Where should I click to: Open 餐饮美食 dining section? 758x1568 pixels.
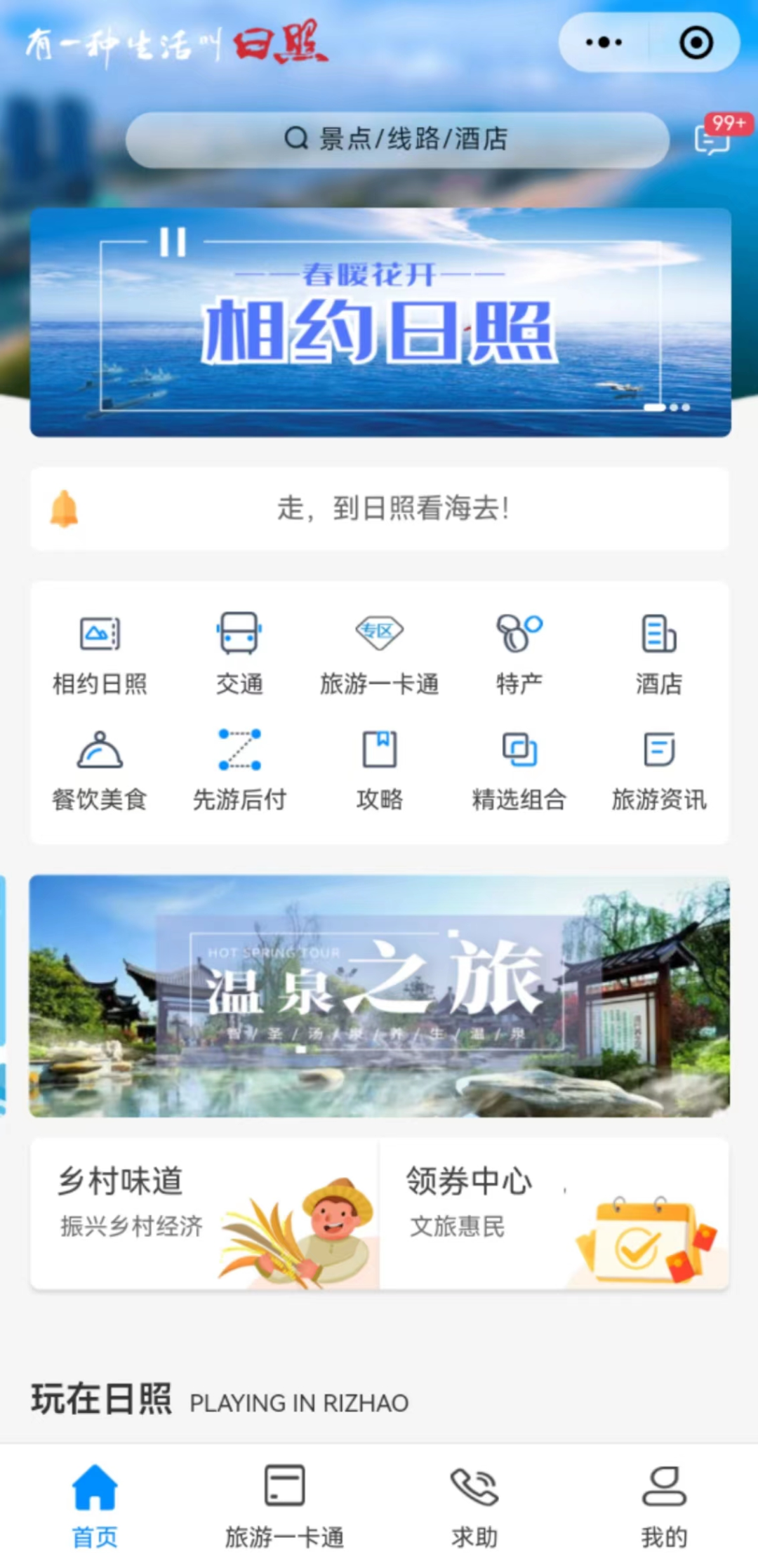click(100, 770)
